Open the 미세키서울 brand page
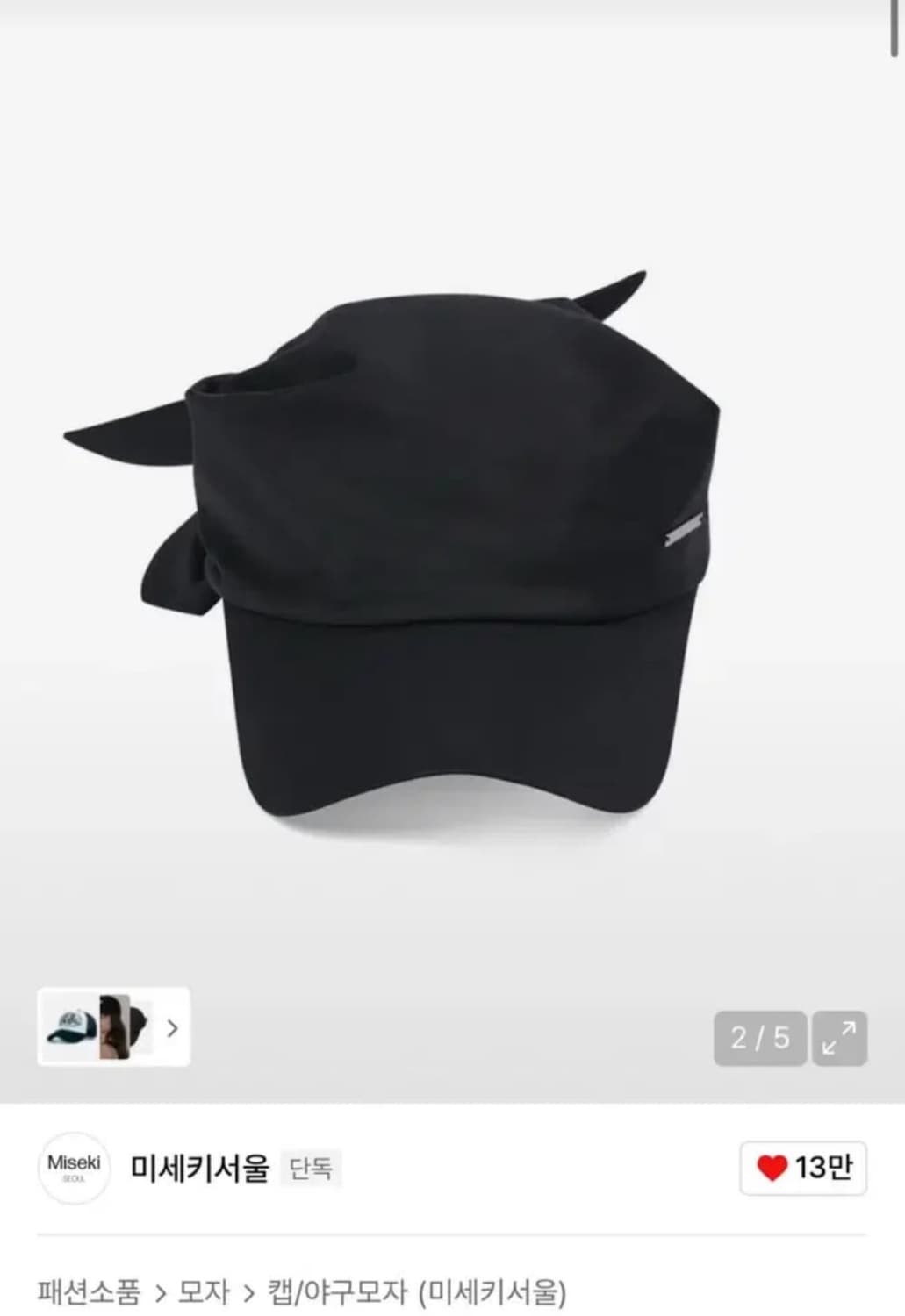The image size is (905, 1316). click(199, 1168)
